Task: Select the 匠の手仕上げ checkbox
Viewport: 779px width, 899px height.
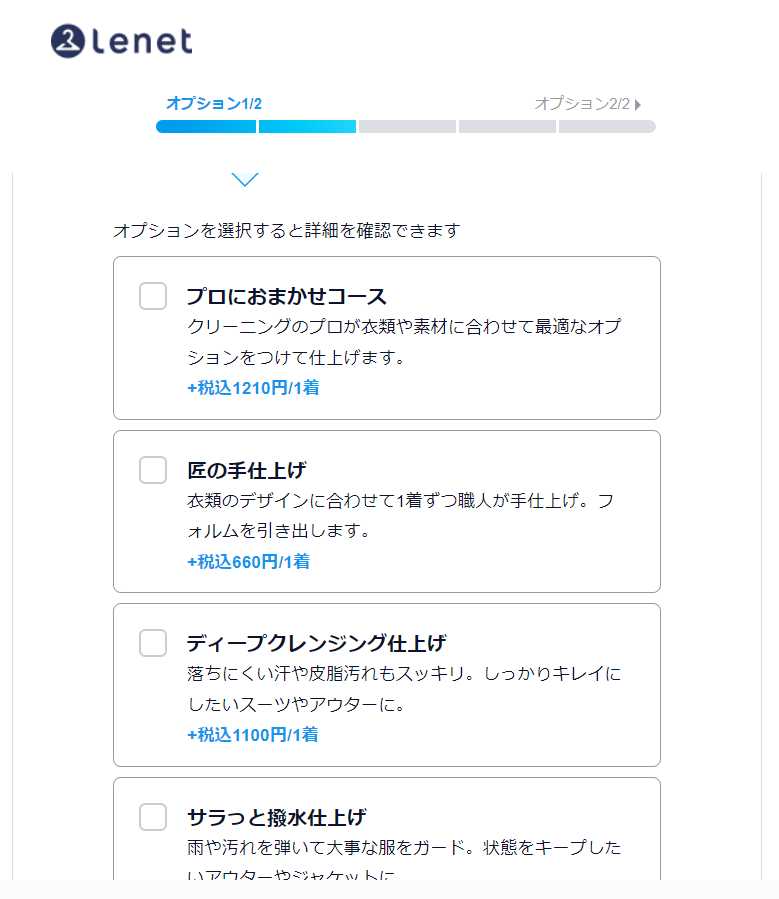Action: pyautogui.click(x=153, y=470)
